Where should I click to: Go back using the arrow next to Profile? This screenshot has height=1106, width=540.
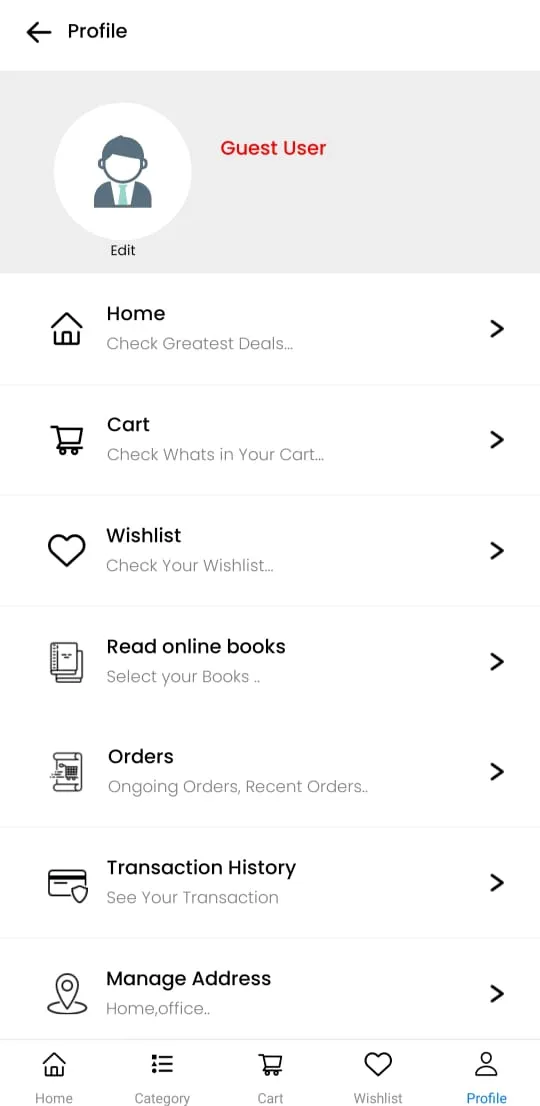point(39,32)
